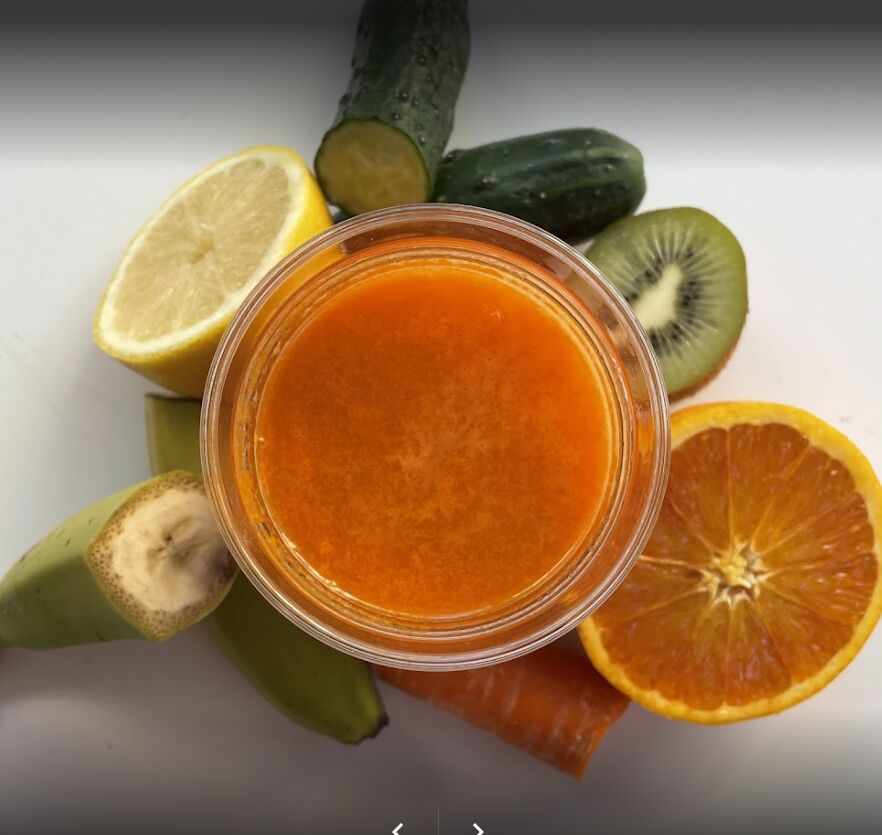Go to the next photo
Viewport: 882px width, 835px height.
point(478,829)
